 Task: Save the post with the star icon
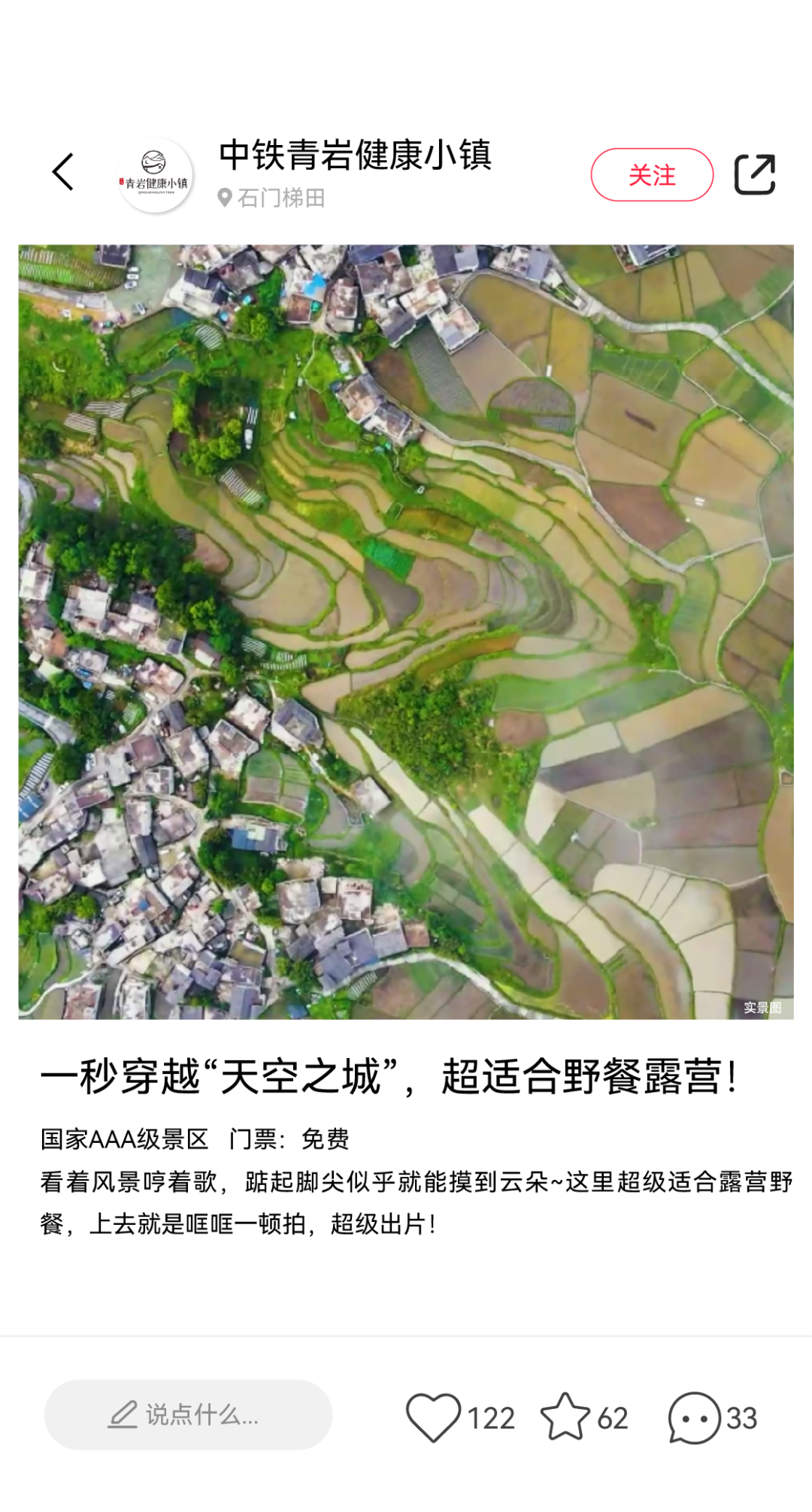[565, 1417]
